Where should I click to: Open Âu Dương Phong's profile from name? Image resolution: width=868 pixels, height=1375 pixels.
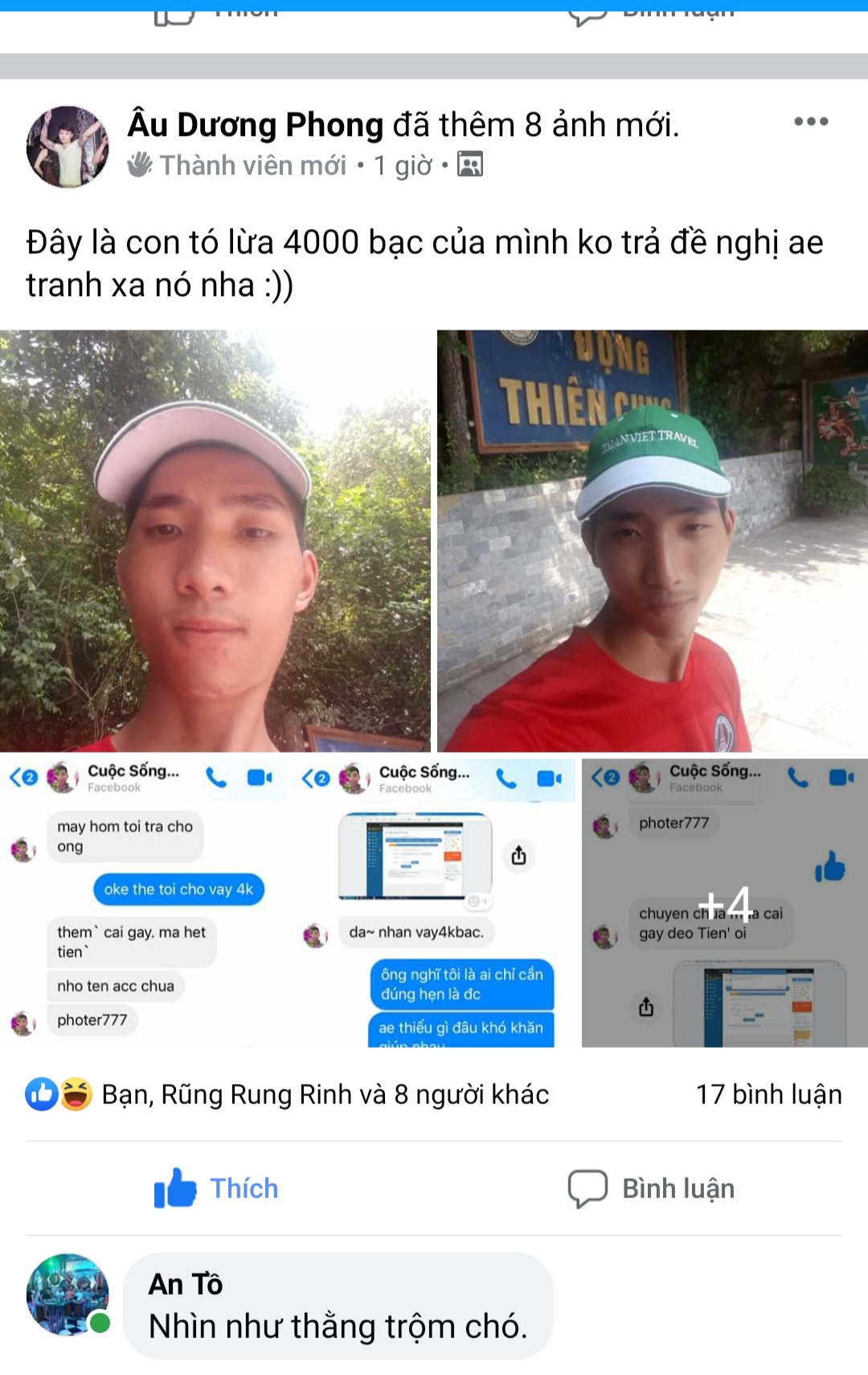click(x=256, y=125)
